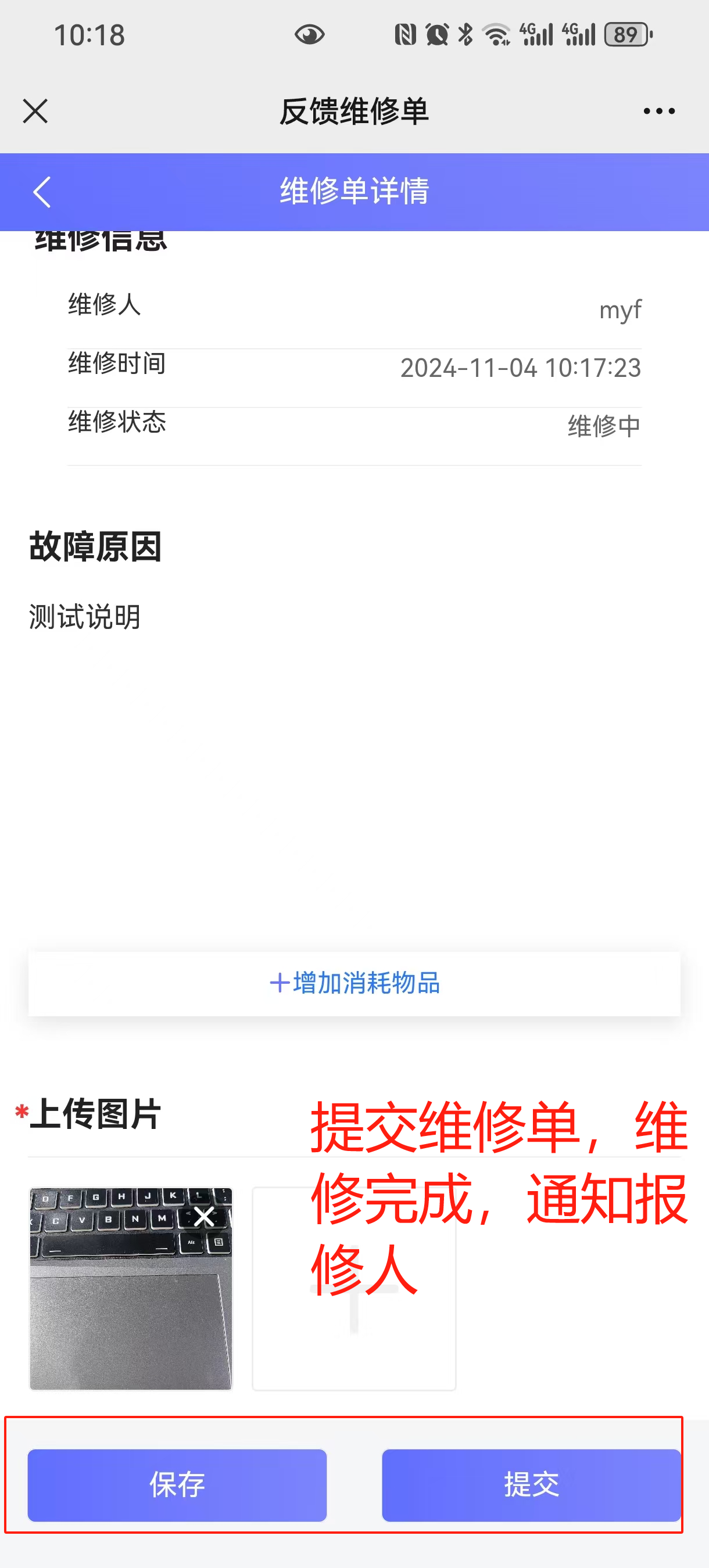Submit the repair order with 提交
Viewport: 709px width, 1568px height.
pos(531,1484)
